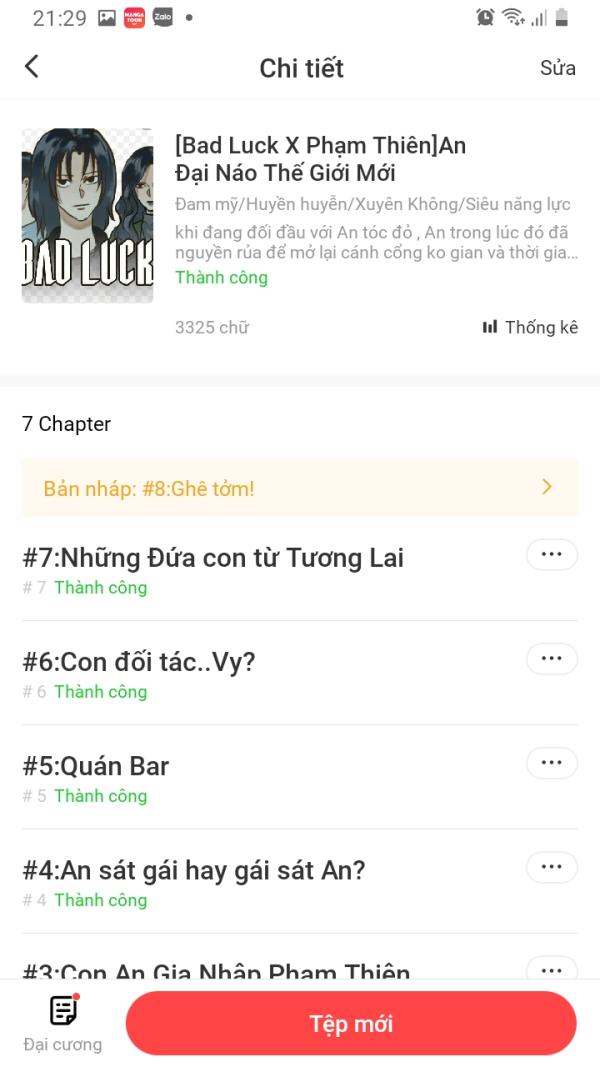Open chapter #4 An sát gái hay gái sát An?
This screenshot has width=600, height=1067.
coord(194,870)
